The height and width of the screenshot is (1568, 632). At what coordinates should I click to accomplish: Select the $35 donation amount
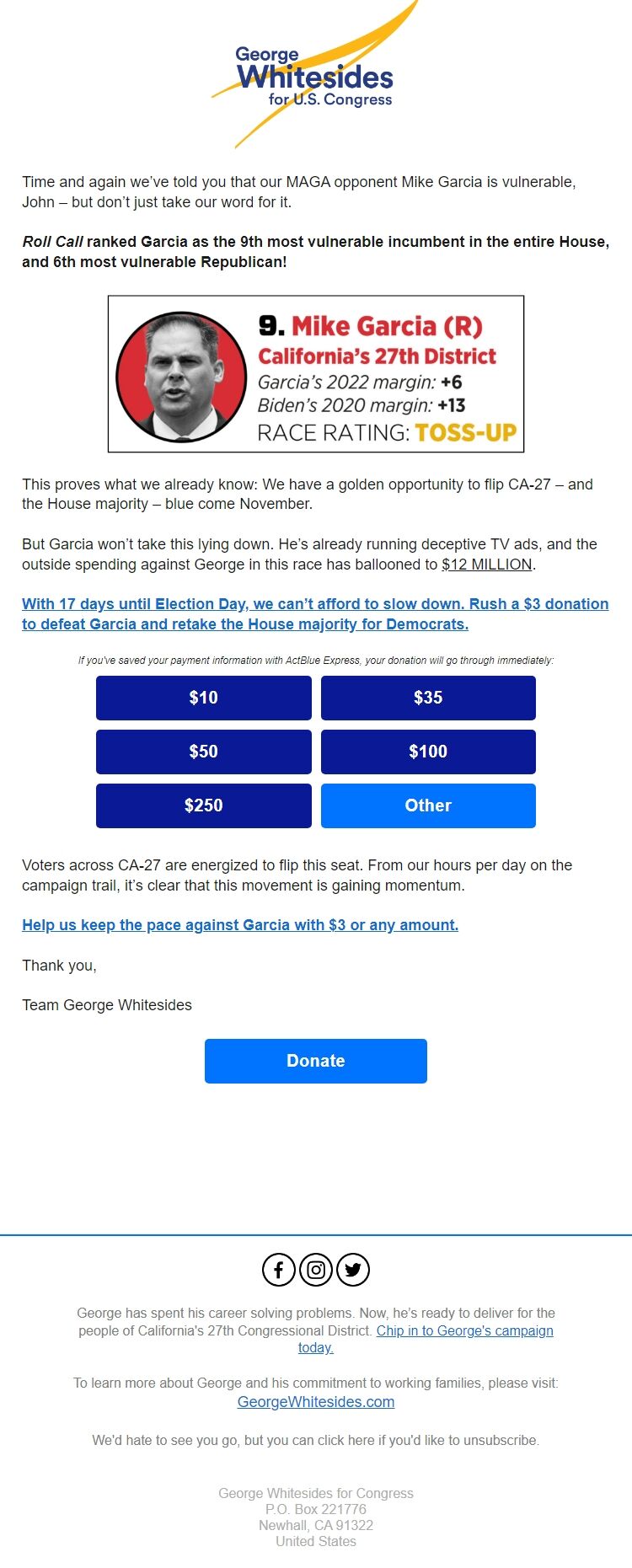(x=428, y=698)
